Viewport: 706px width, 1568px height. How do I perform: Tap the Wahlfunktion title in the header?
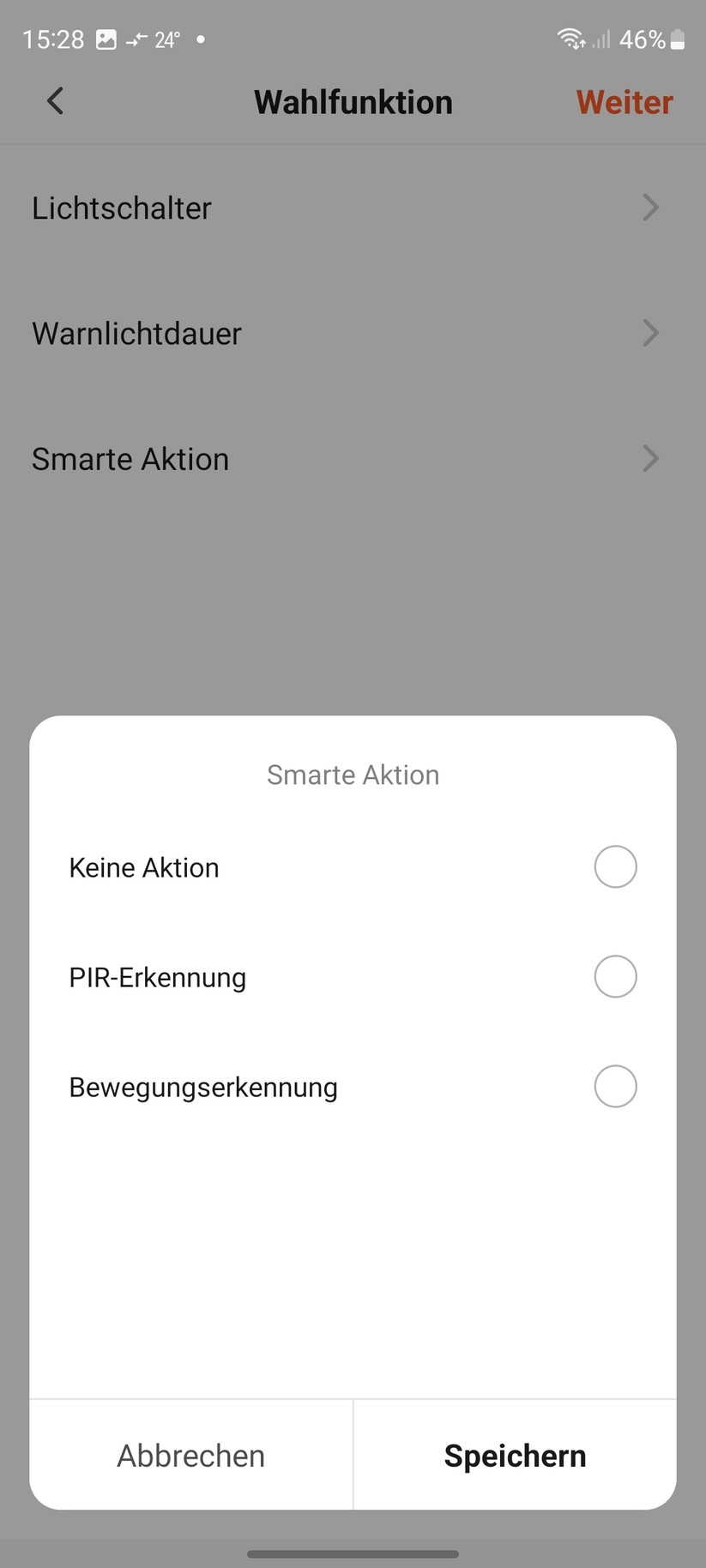353,101
